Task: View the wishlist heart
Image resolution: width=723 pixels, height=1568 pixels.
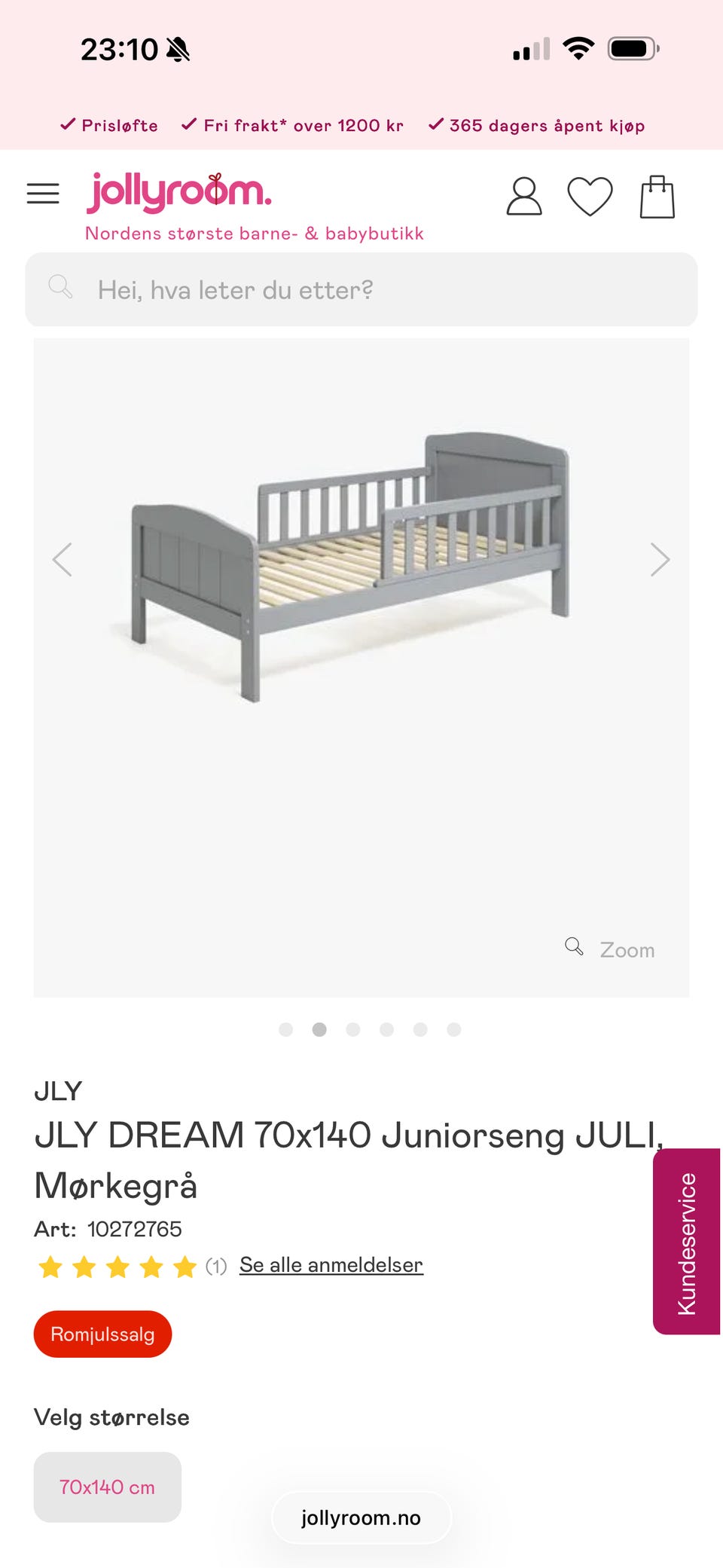Action: click(590, 197)
